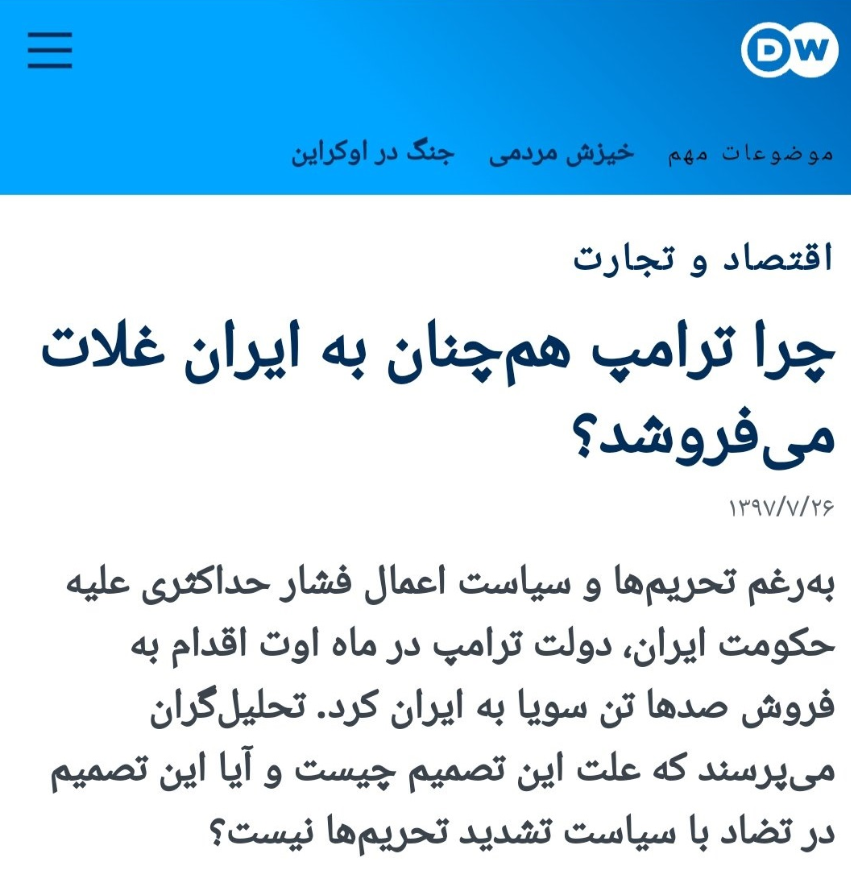Screen dimensions: 851x892
Task: Open the جنگ در اوکراین topic
Action: pyautogui.click(x=373, y=154)
